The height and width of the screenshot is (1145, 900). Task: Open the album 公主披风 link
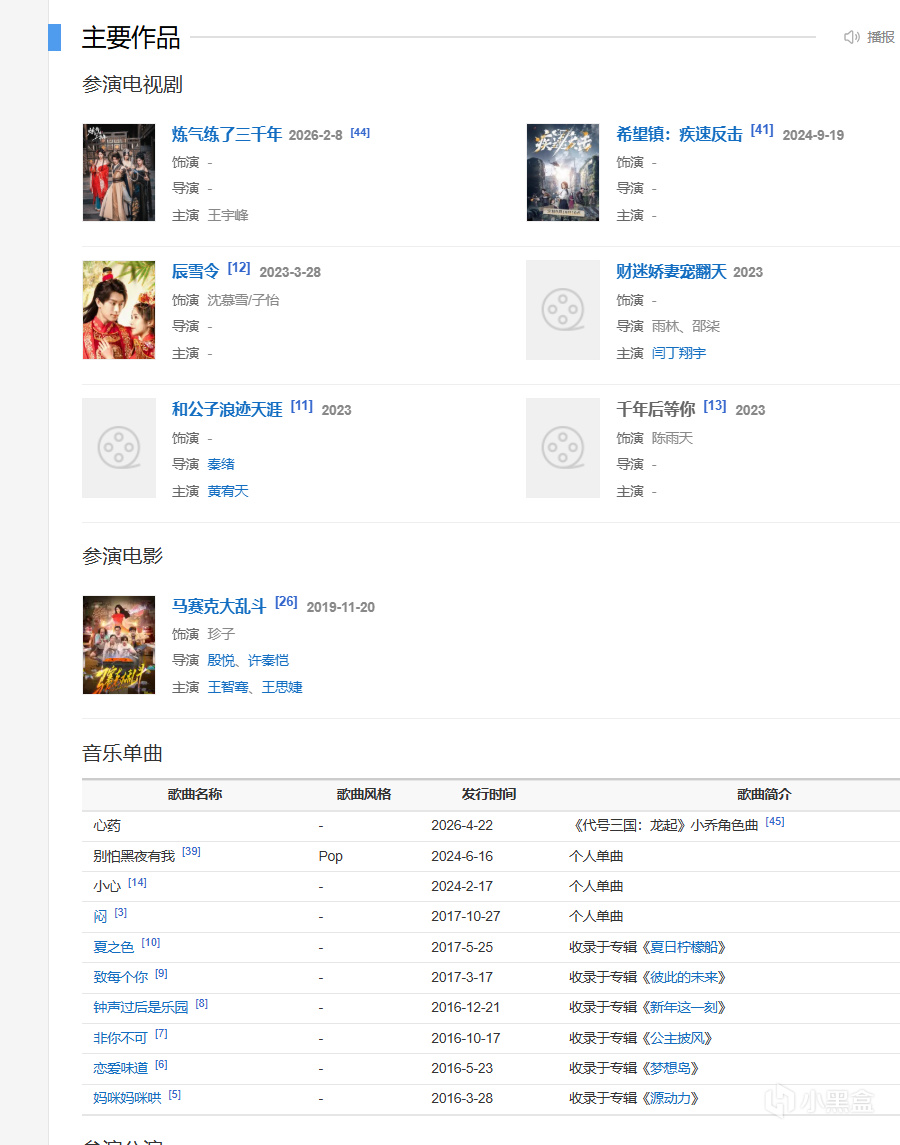(x=677, y=1038)
